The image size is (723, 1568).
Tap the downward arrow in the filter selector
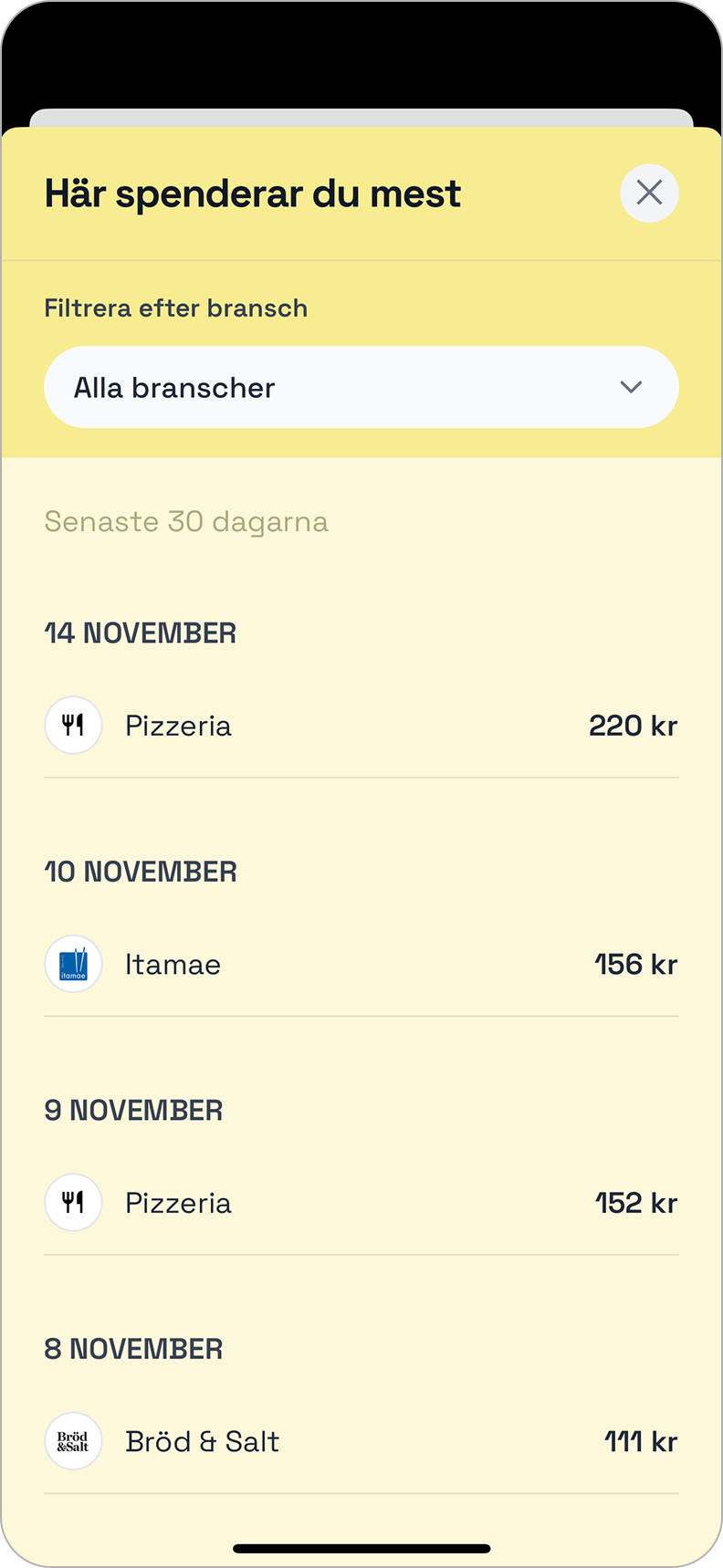tap(631, 387)
